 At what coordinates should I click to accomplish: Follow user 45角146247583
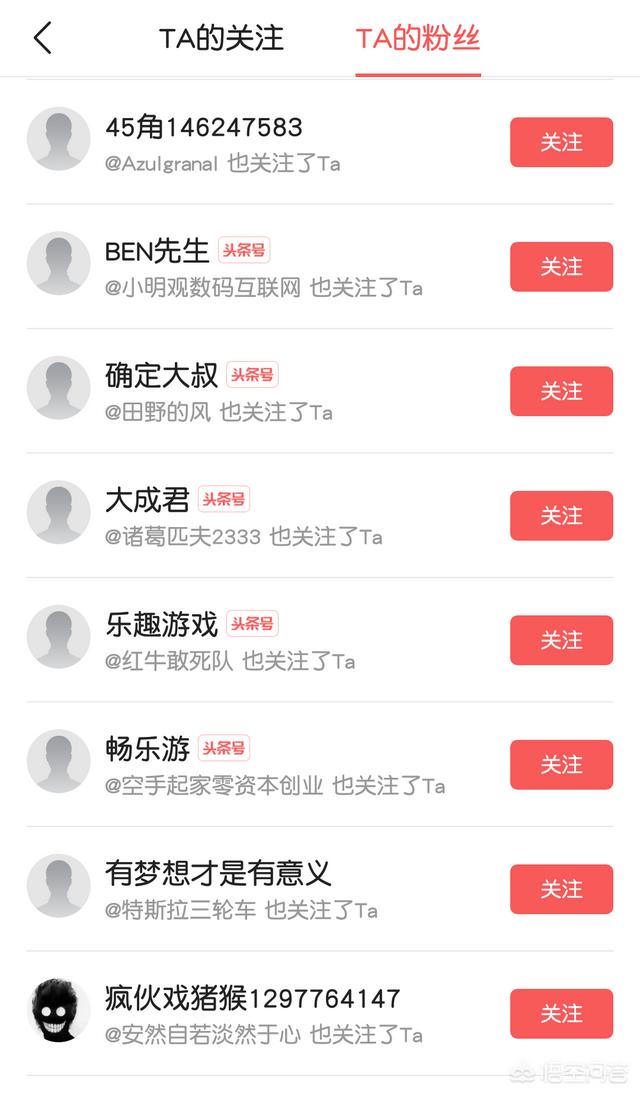[x=561, y=143]
